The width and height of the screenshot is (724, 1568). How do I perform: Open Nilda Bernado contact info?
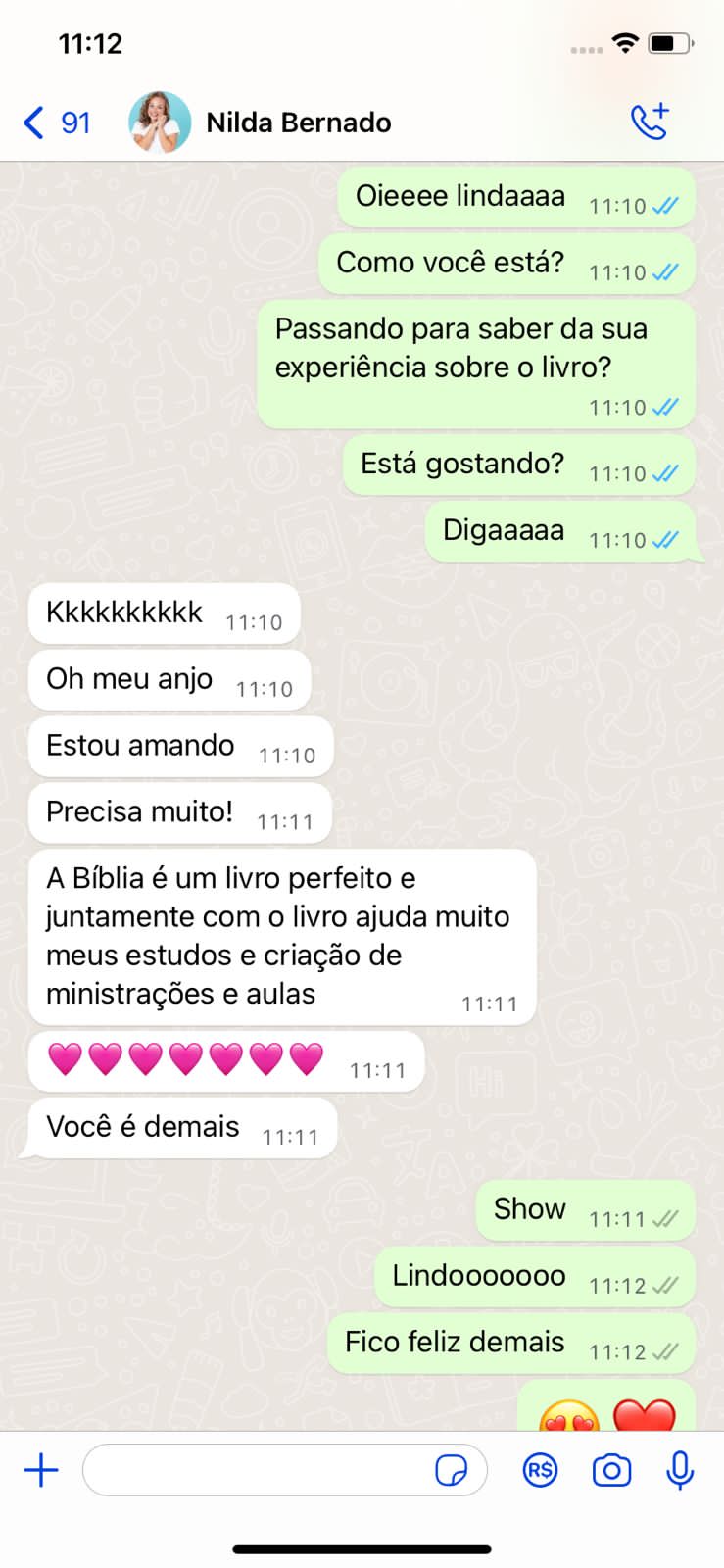(299, 122)
